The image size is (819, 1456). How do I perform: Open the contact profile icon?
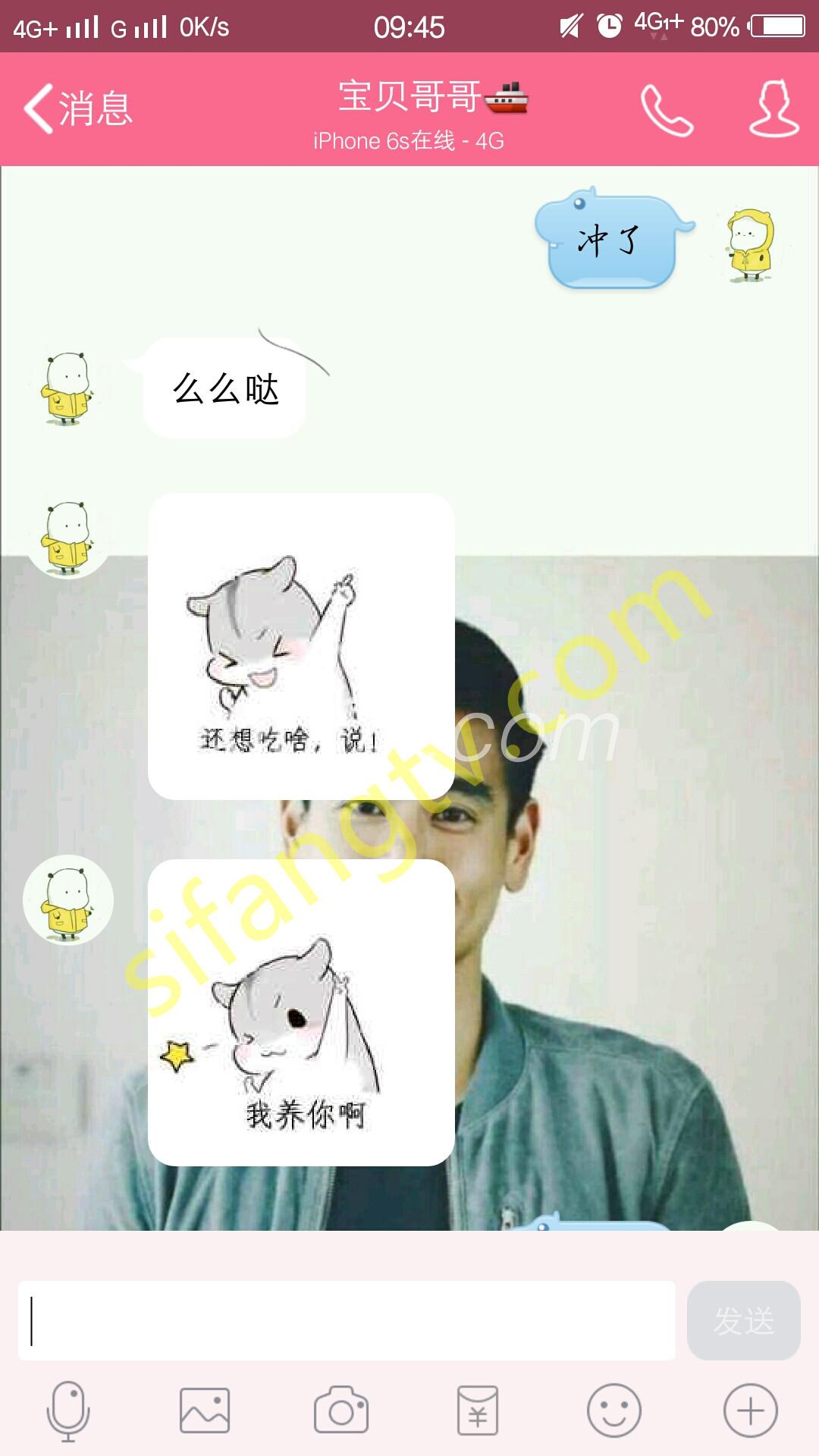[x=773, y=108]
